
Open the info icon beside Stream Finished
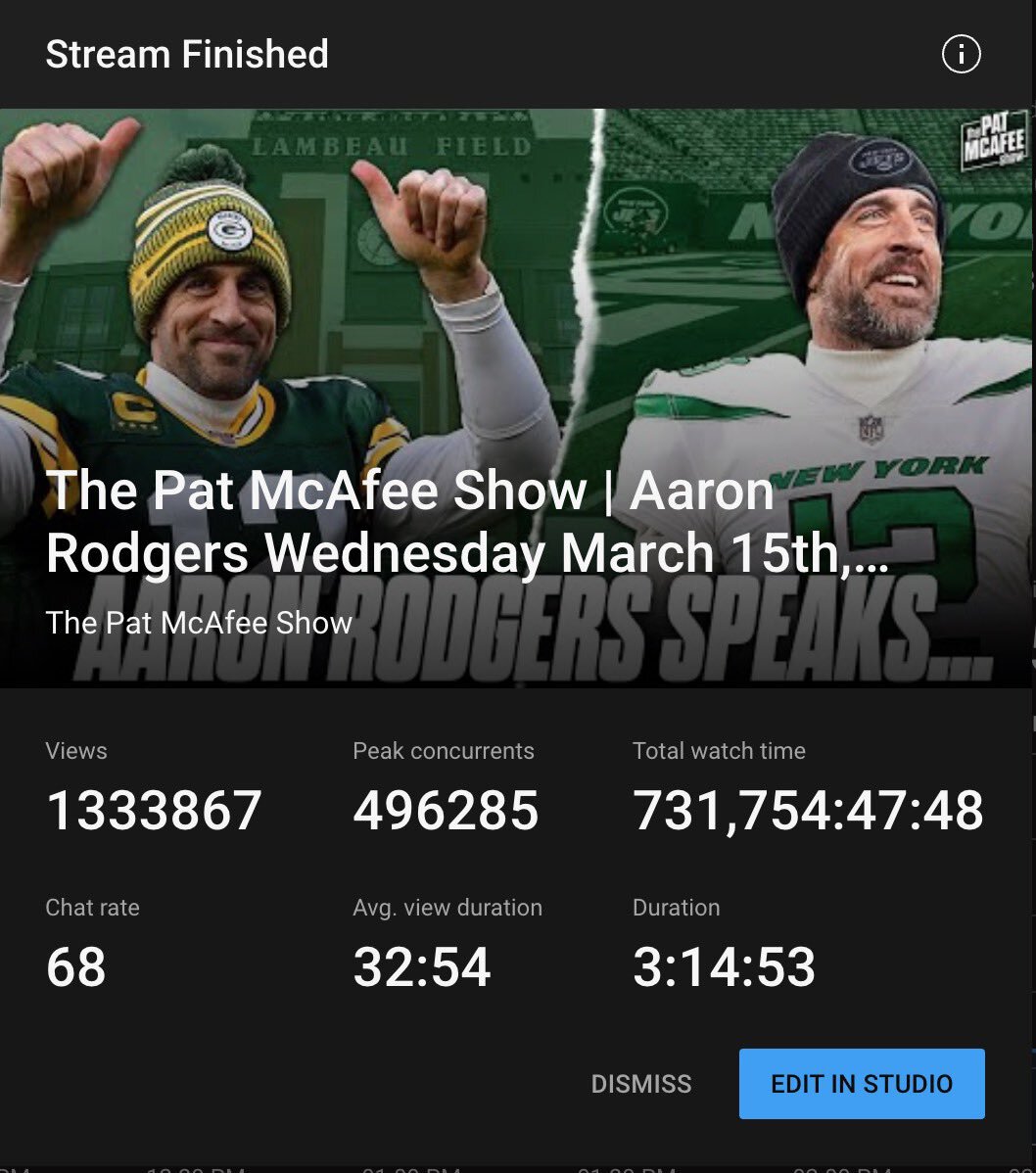[x=961, y=55]
